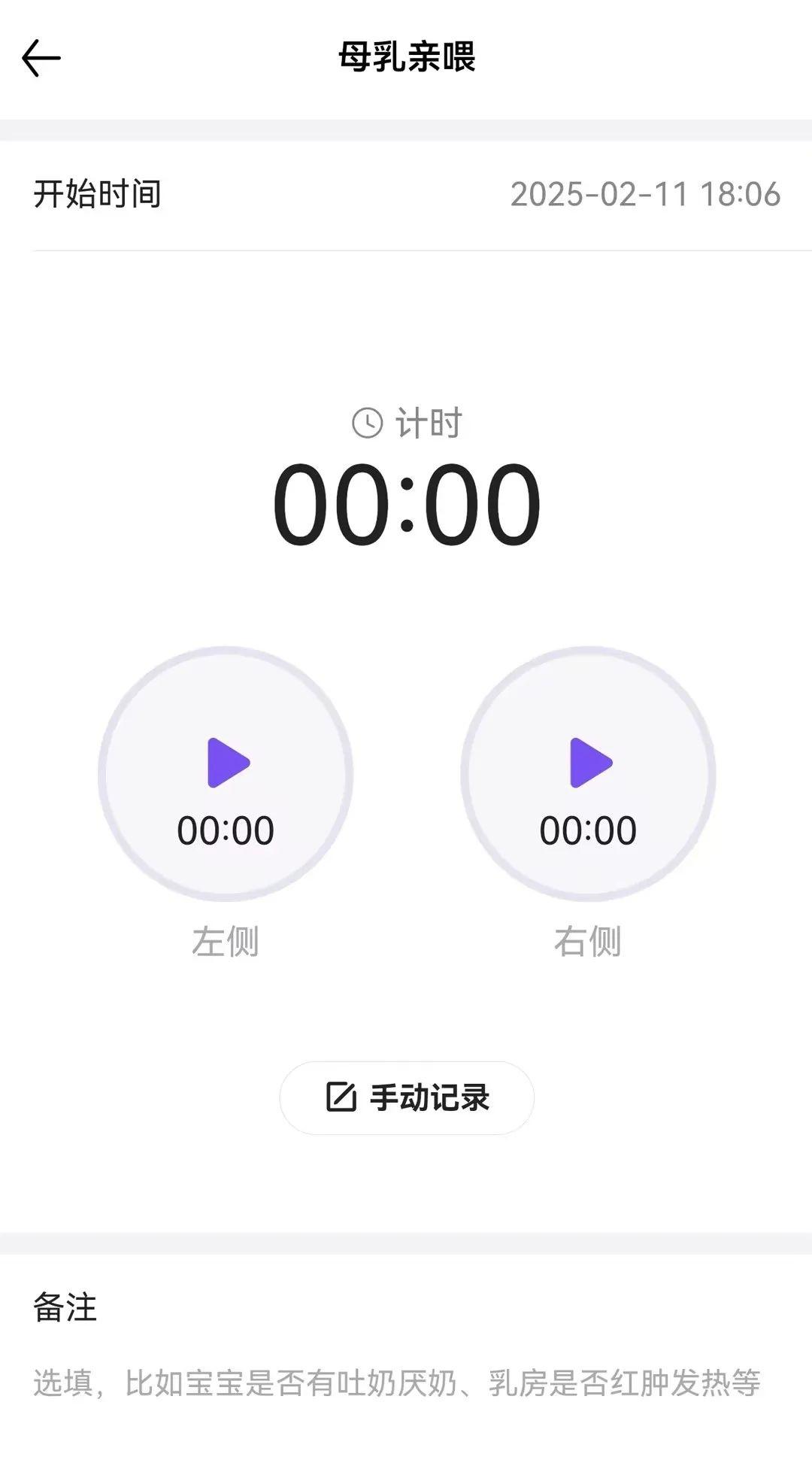
Task: Open 手动记录 manual entry
Action: coord(407,1097)
